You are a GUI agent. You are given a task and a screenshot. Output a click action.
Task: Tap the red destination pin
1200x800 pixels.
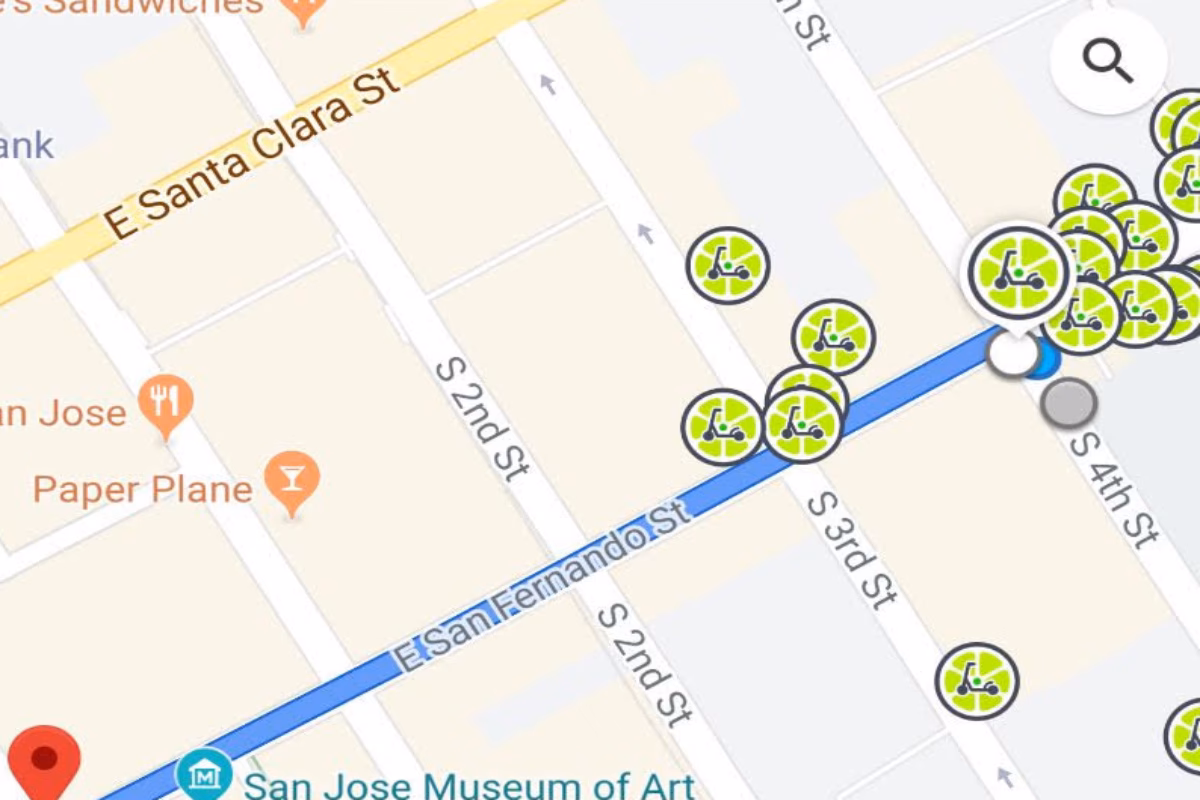(45, 762)
